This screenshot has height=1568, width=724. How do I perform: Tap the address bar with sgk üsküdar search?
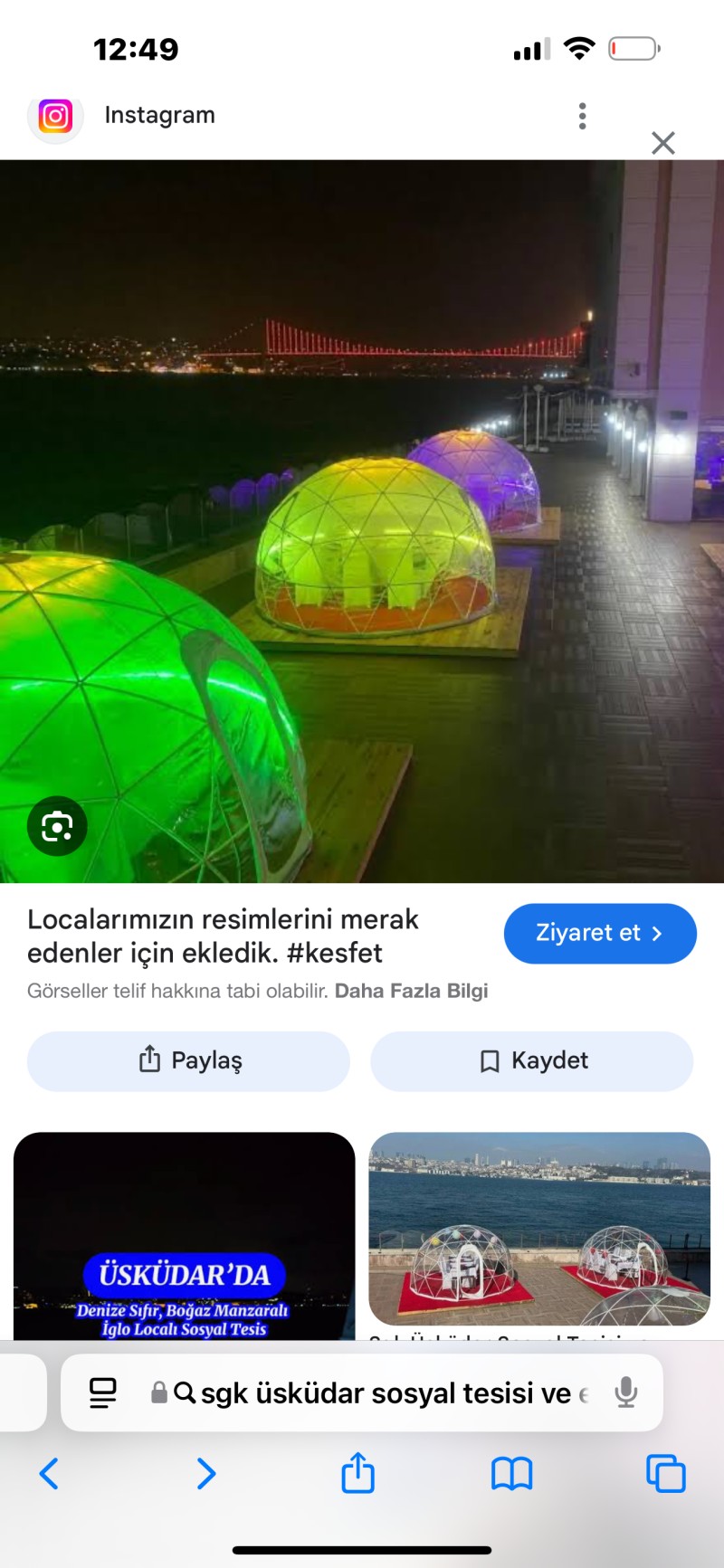[385, 1393]
